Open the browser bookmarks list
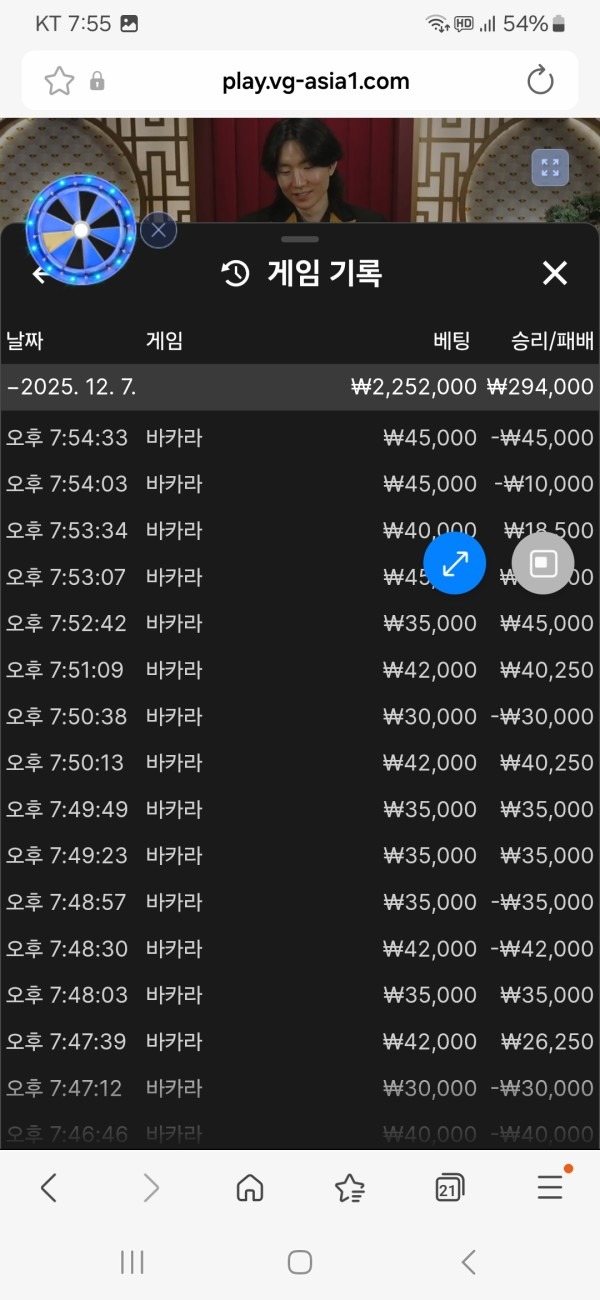Screen dimensions: 600x1300 coord(350,1187)
